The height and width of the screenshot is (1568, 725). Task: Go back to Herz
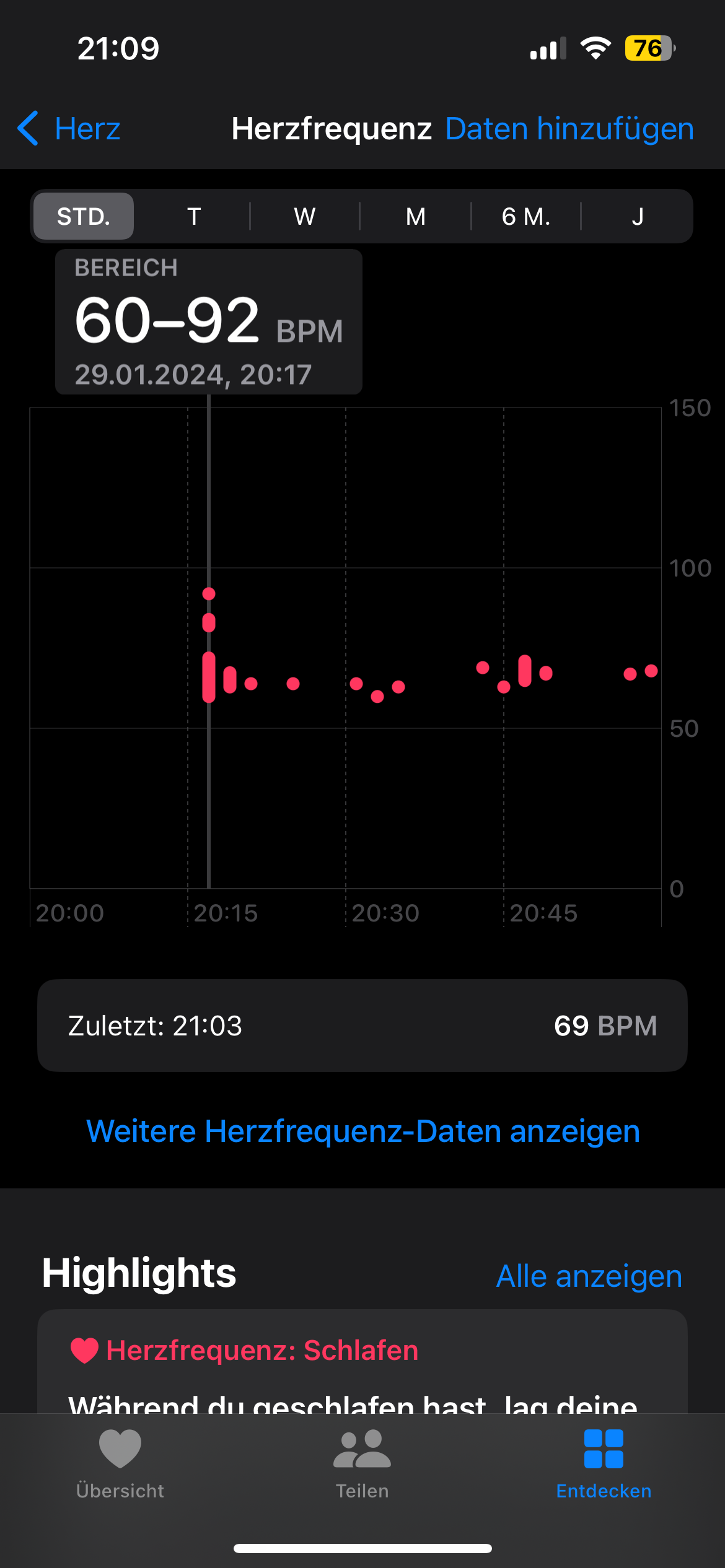click(x=69, y=129)
